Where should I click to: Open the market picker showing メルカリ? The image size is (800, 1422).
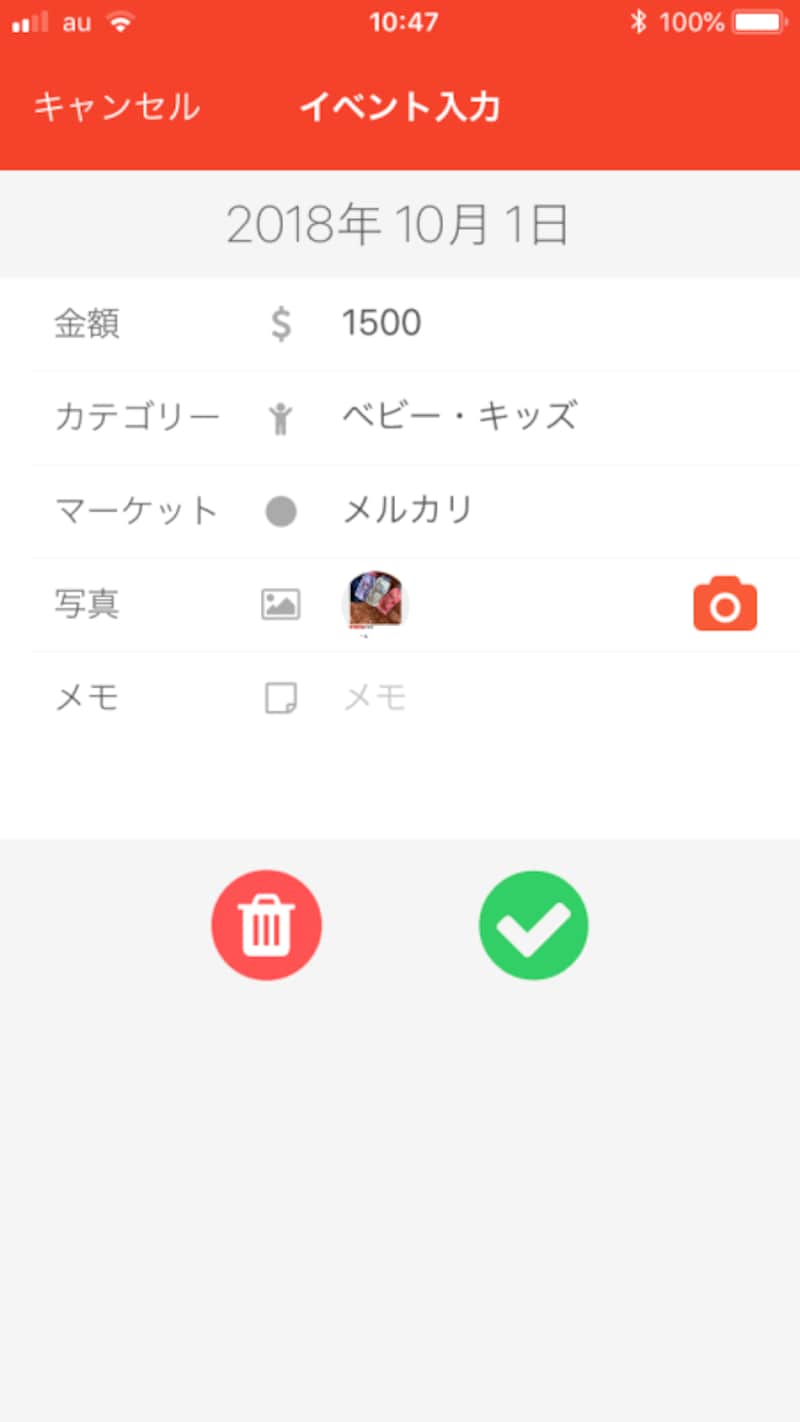point(409,511)
